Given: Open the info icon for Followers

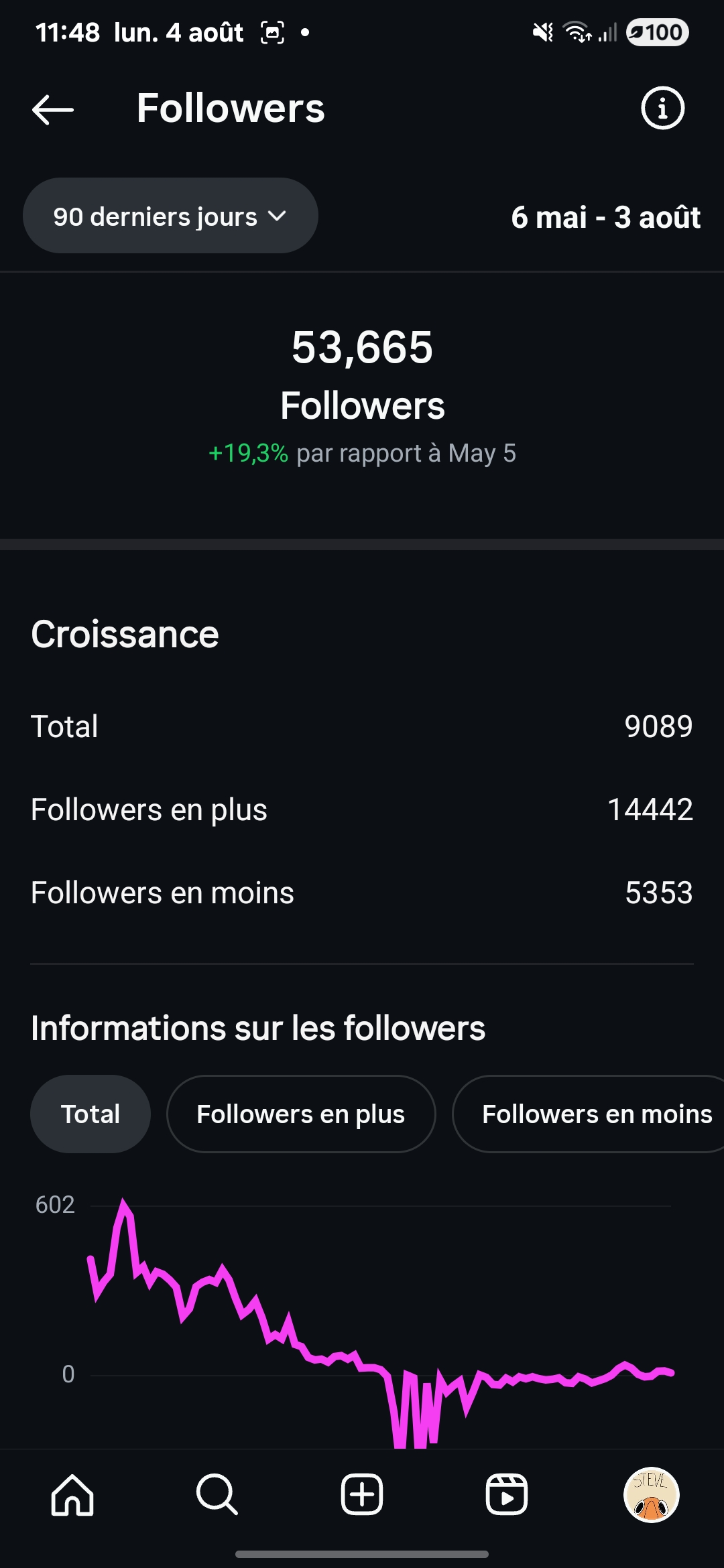Looking at the screenshot, I should pyautogui.click(x=662, y=108).
